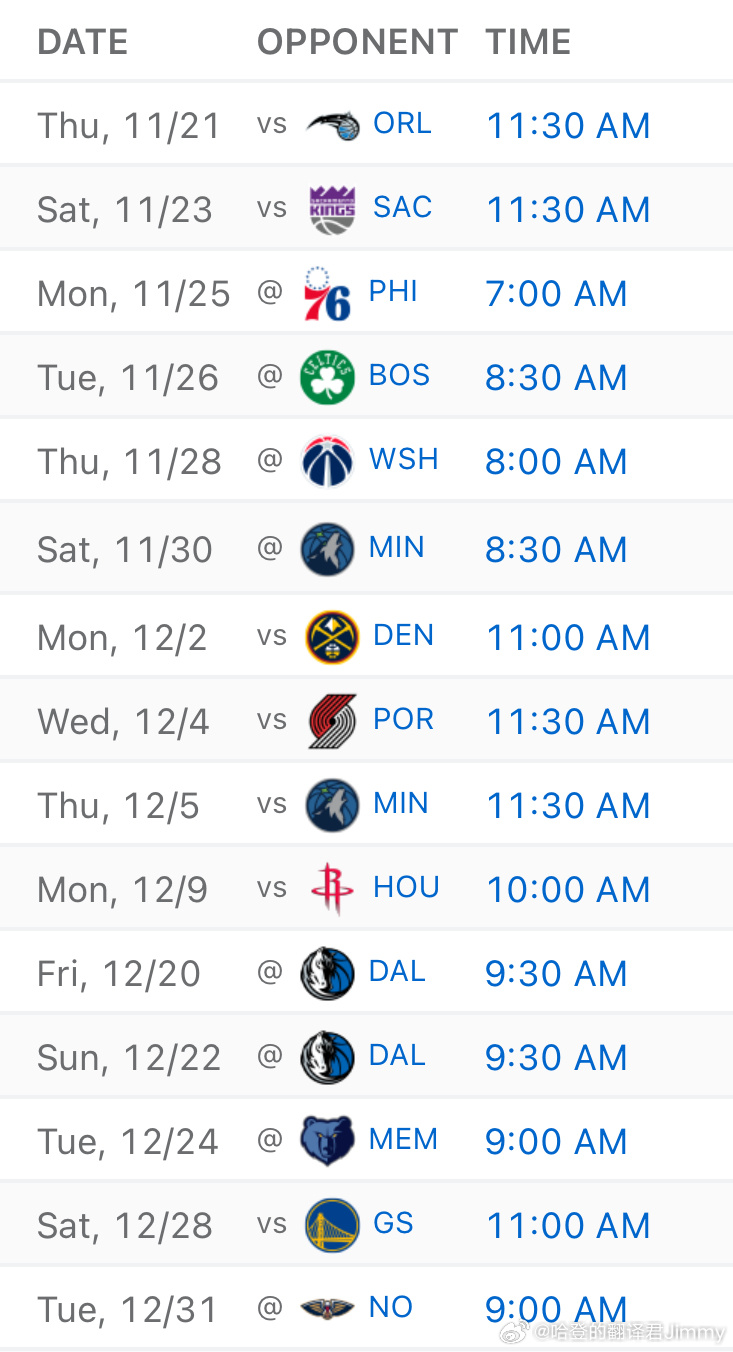
Task: Open MIN link for Sat 11/30 game
Action: [x=397, y=548]
